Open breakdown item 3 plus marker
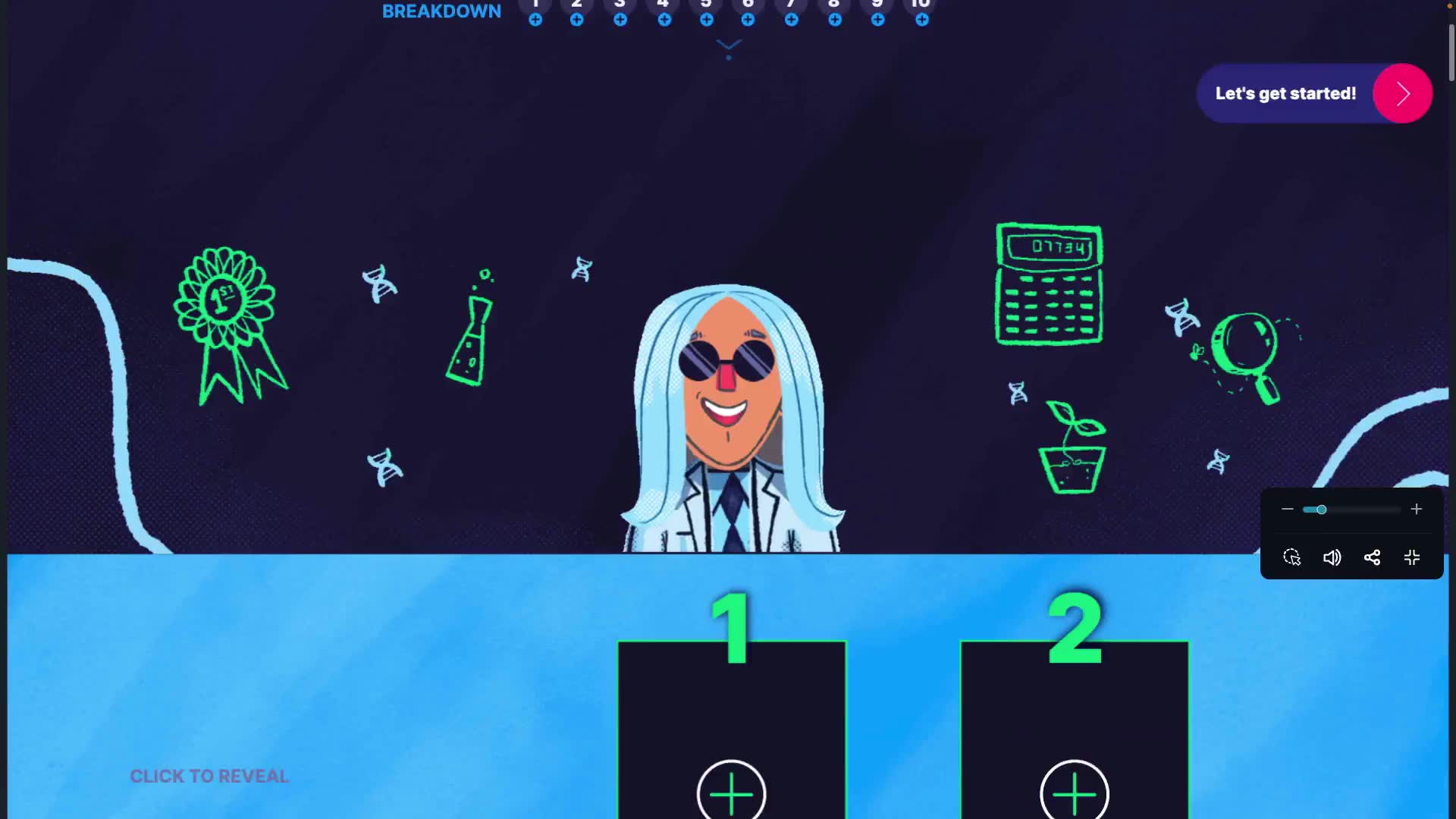The width and height of the screenshot is (1456, 819). click(620, 20)
